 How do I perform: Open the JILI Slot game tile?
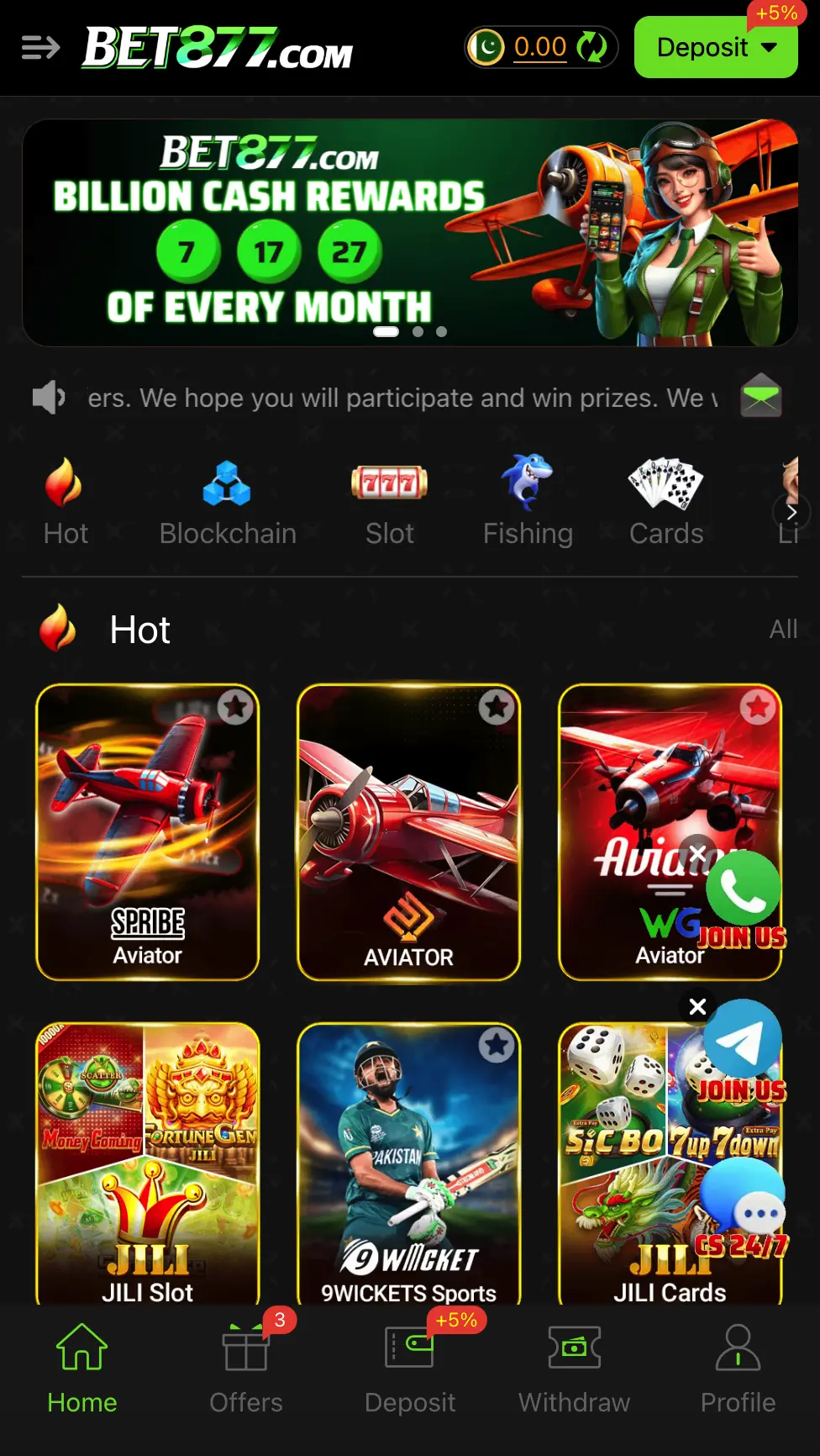point(148,1168)
